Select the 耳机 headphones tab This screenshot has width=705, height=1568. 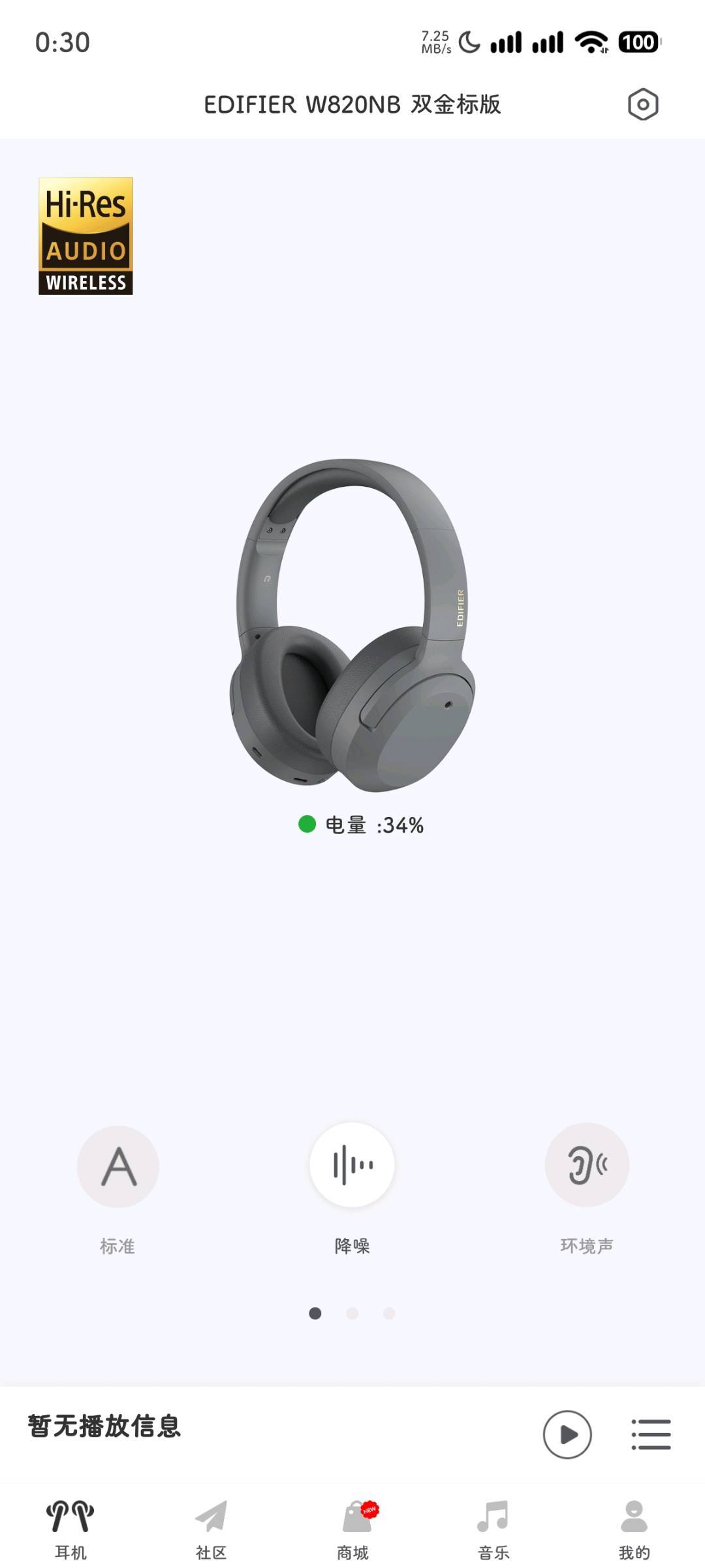coord(70,1528)
